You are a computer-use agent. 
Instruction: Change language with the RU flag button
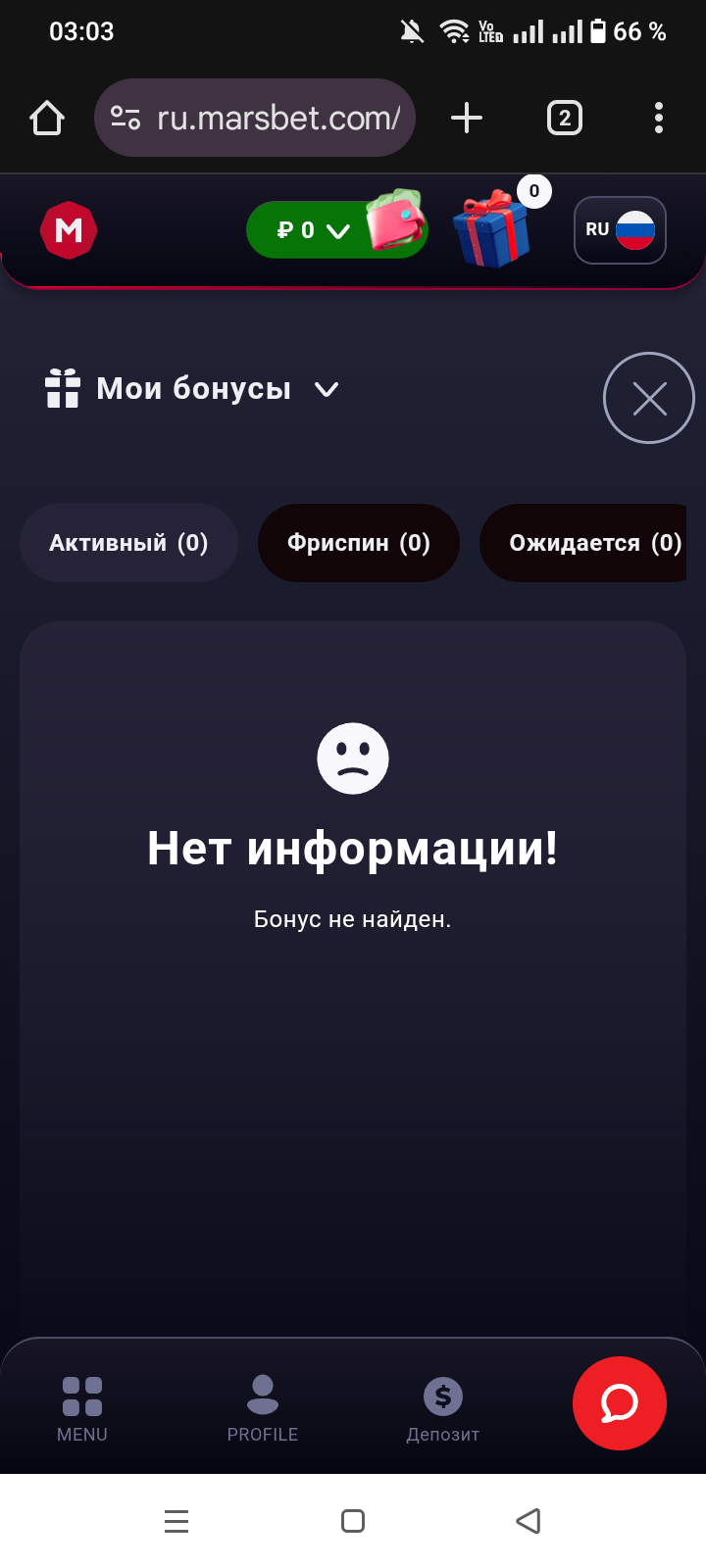point(620,230)
